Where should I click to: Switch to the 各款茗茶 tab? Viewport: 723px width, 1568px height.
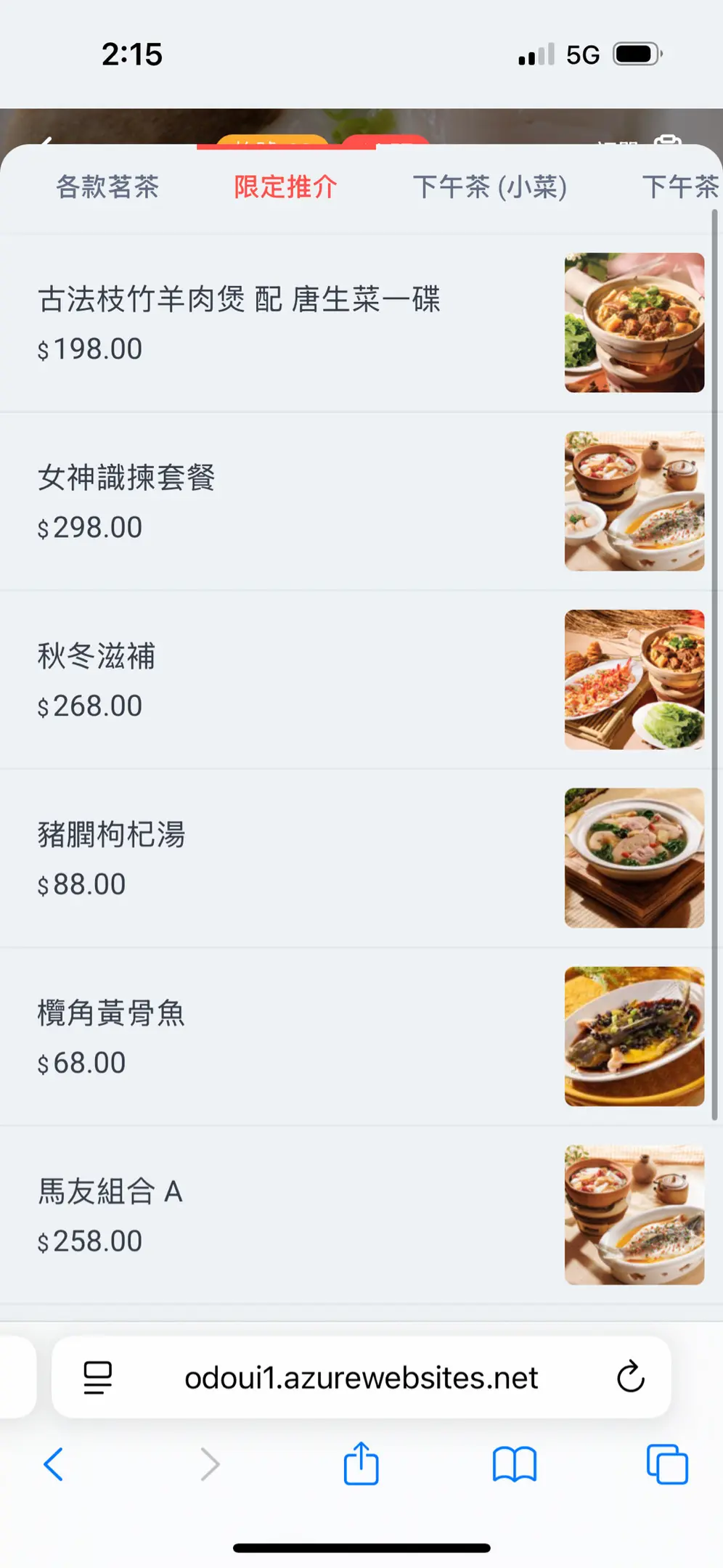[107, 187]
